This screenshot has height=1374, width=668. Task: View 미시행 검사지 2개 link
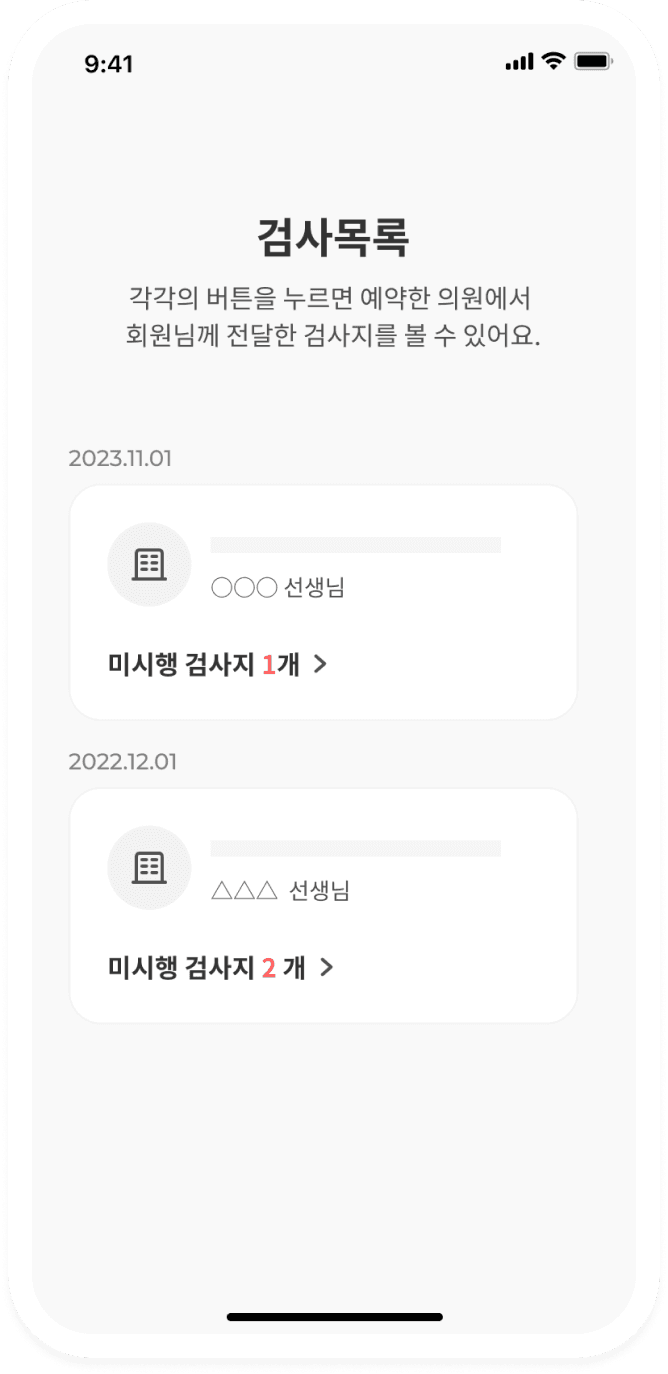coord(220,968)
